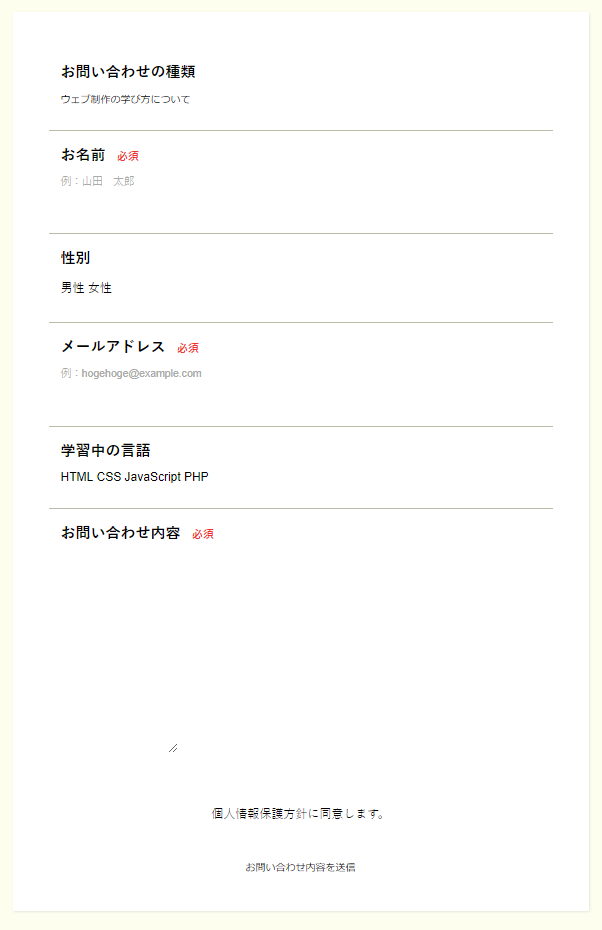Check CSS as a language being learned

coord(109,477)
